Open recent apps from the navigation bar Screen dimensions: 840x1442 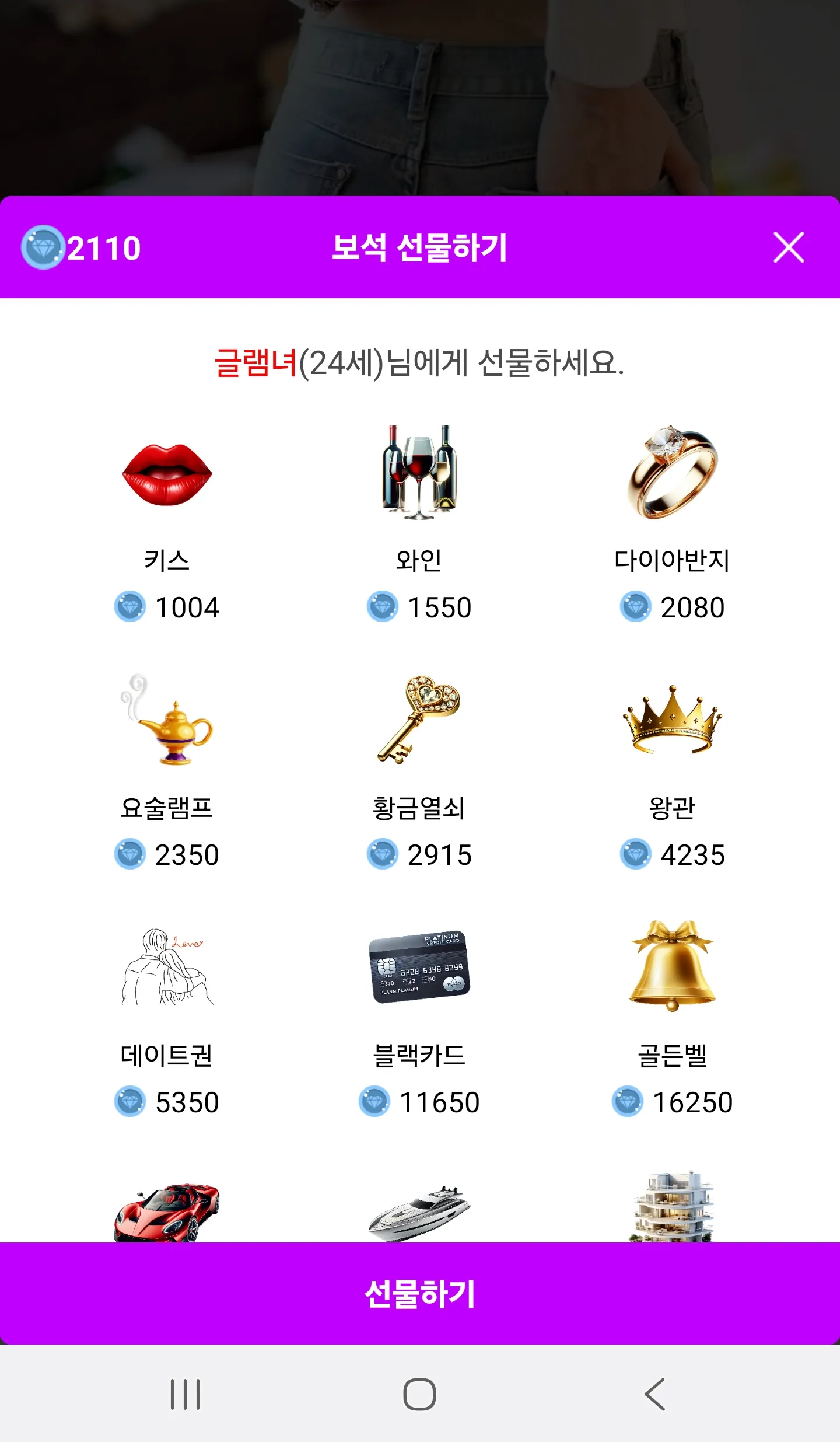click(x=185, y=1395)
